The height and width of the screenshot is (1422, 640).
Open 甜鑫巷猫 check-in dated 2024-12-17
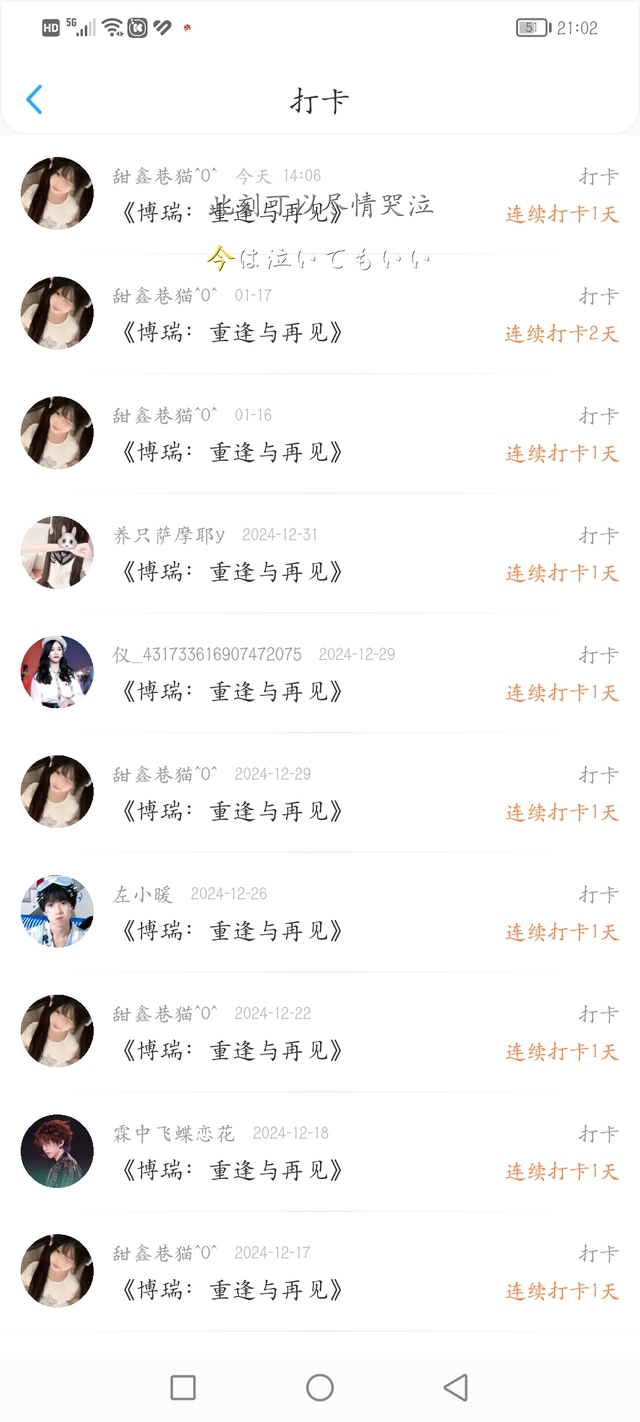tap(320, 1271)
